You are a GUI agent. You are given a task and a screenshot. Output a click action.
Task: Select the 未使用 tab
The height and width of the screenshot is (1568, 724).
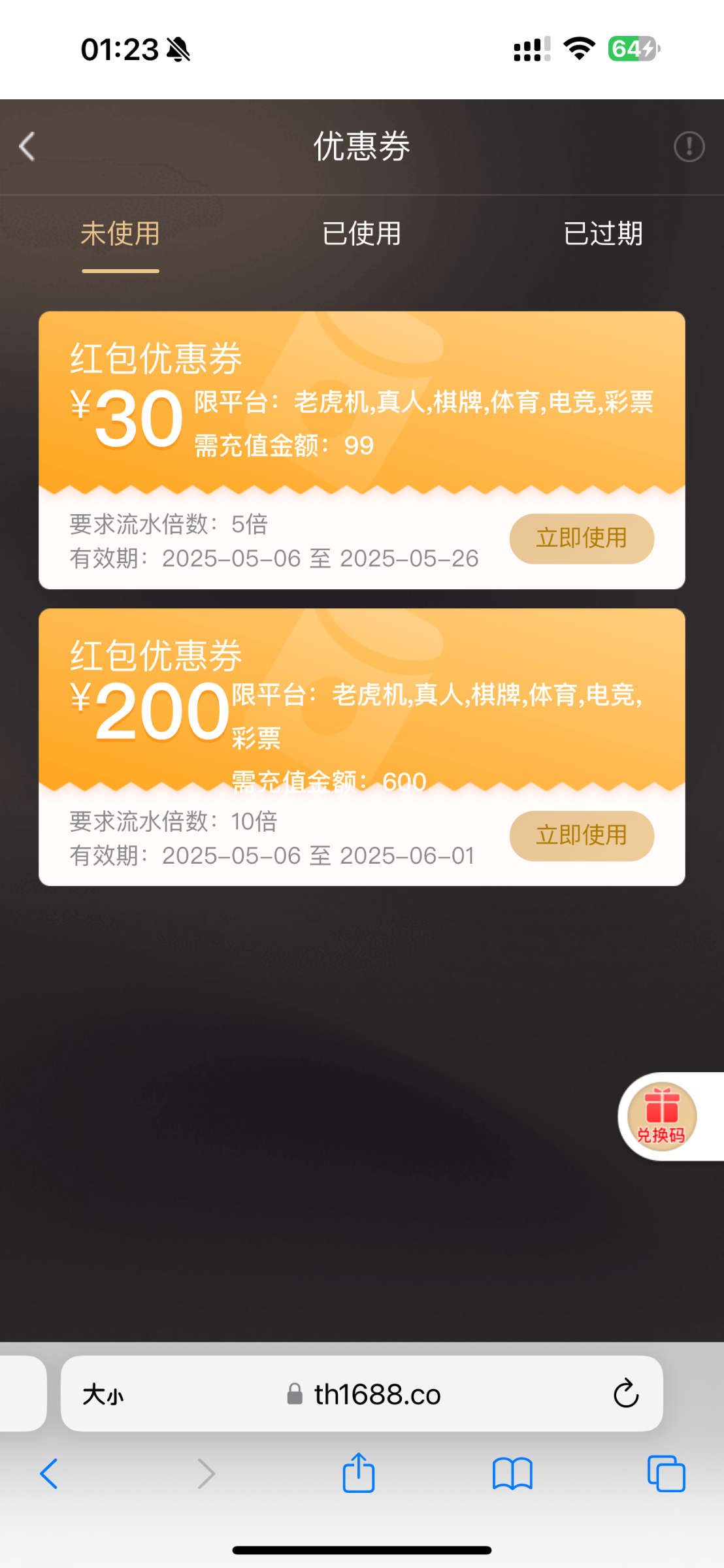click(120, 234)
